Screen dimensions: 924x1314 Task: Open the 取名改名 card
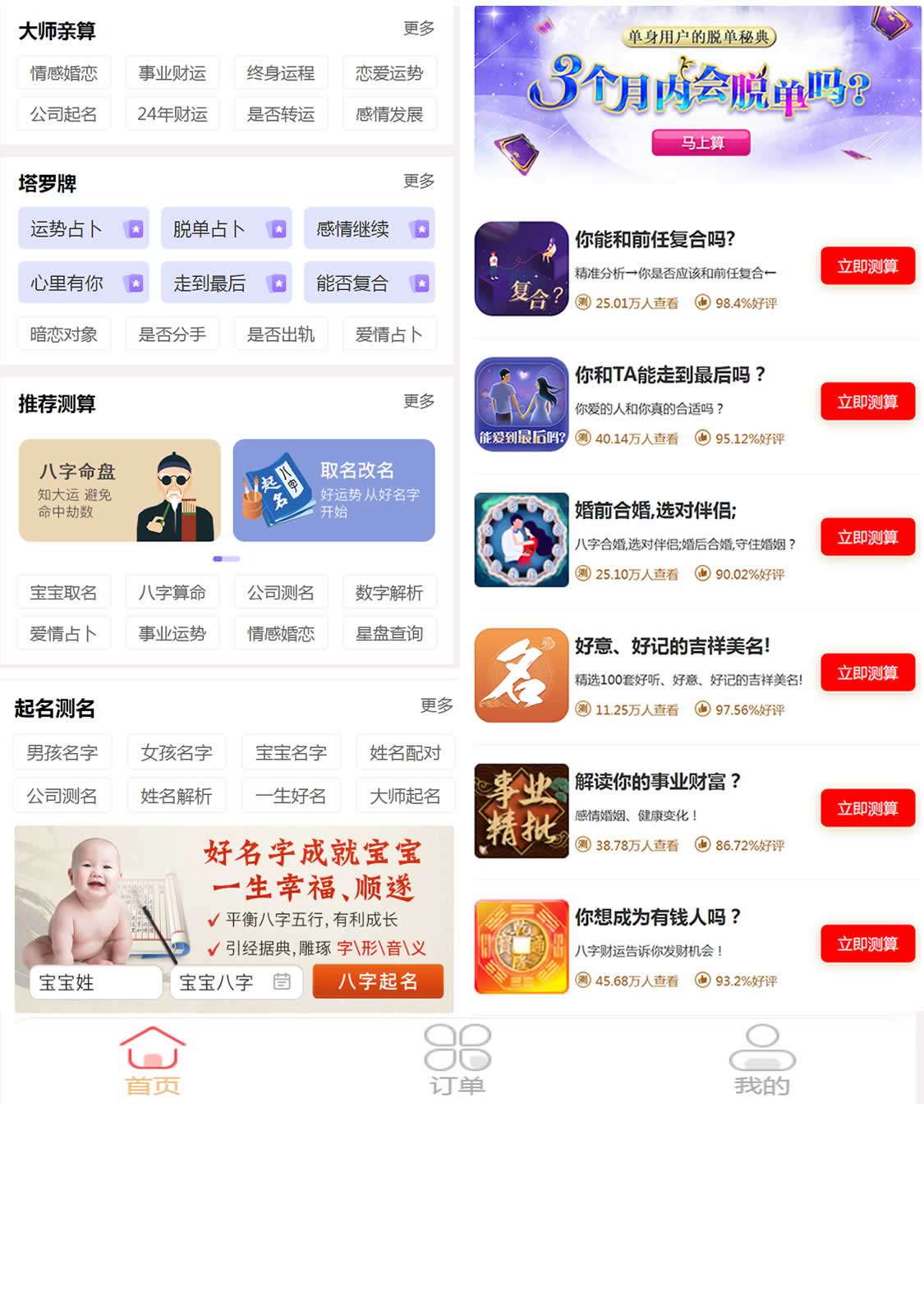click(x=333, y=490)
